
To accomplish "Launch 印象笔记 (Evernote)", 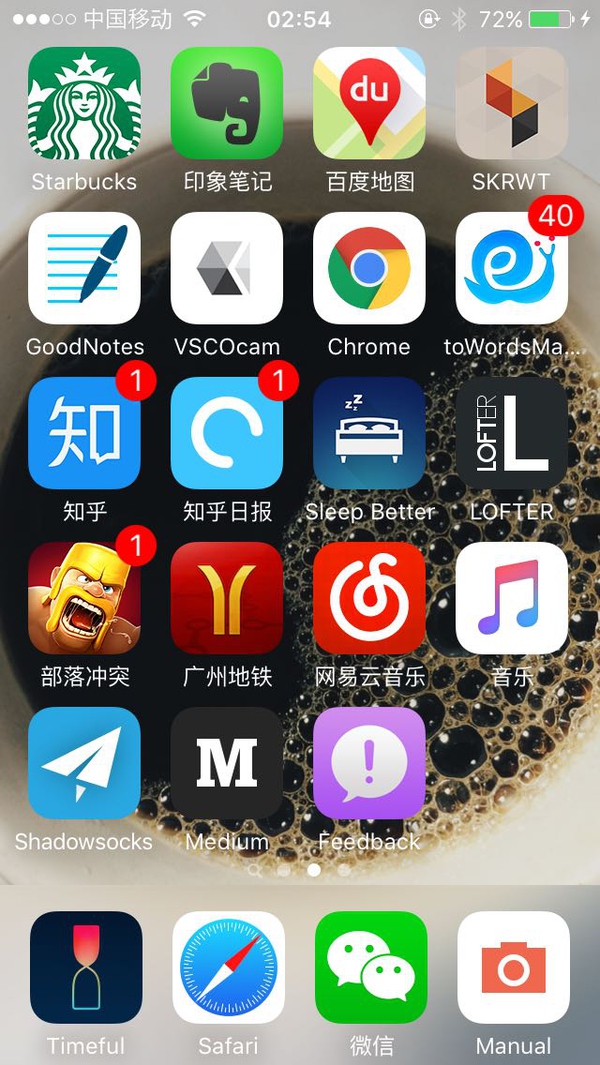I will [x=227, y=103].
